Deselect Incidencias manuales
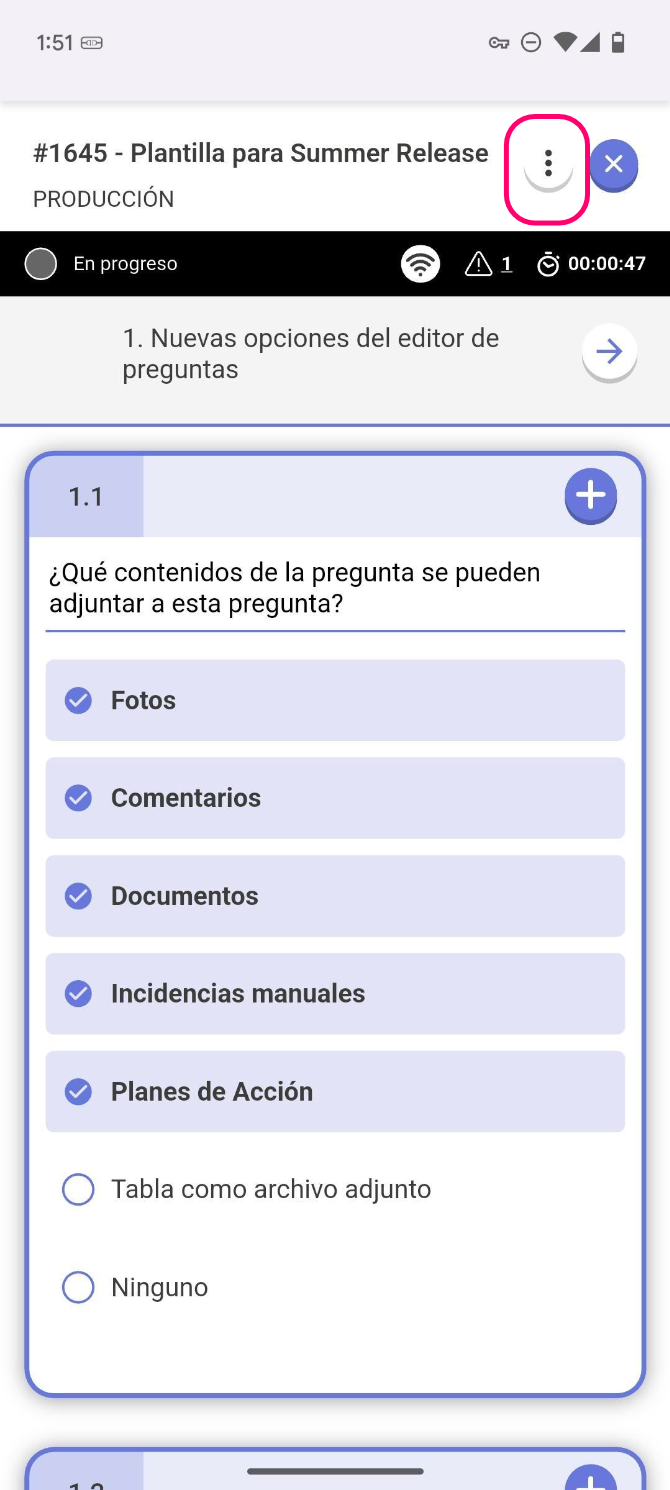Screen dimensions: 670x1490 tap(335, 994)
